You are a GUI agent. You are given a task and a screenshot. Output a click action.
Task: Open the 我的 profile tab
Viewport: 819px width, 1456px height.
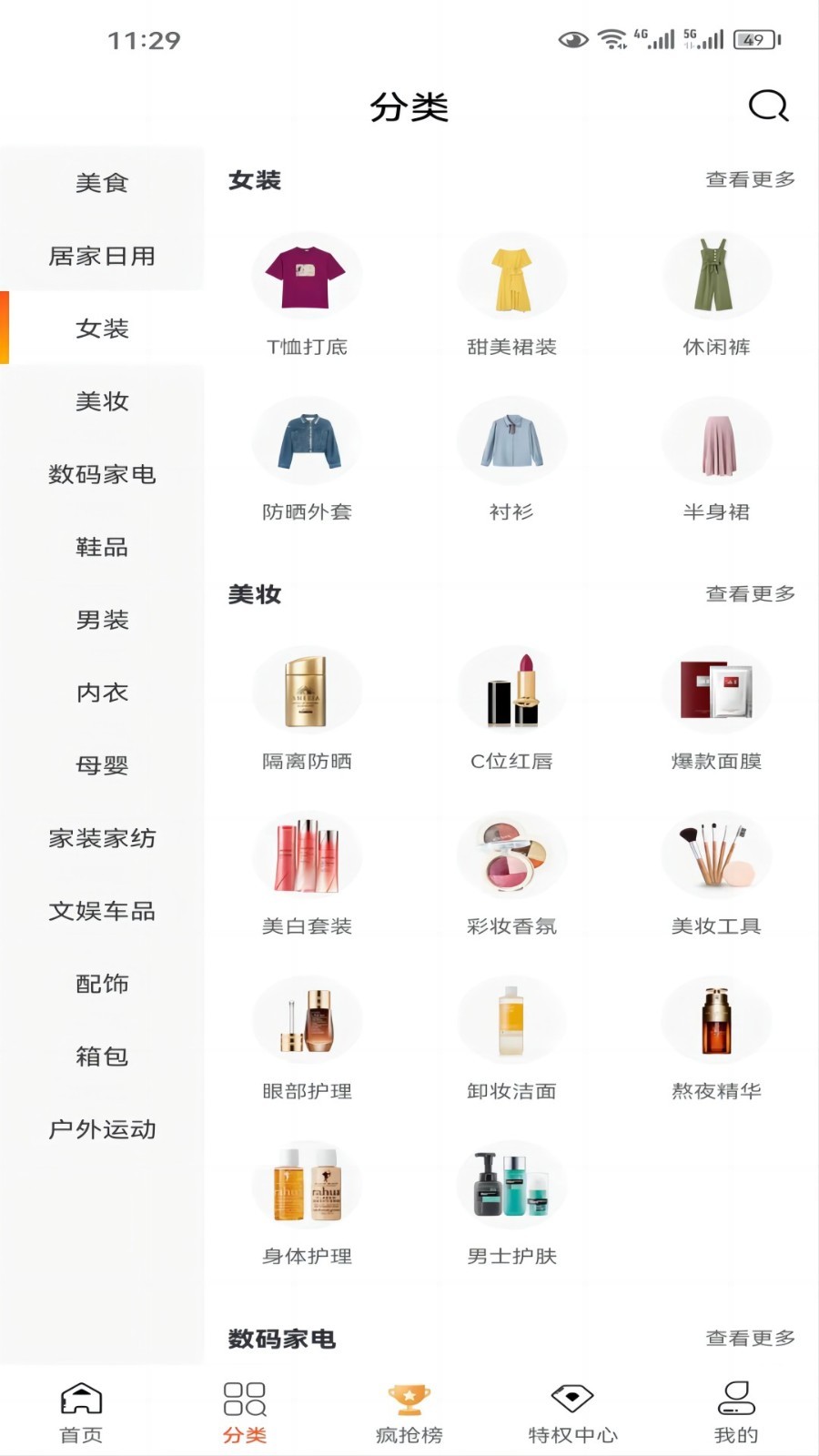pyautogui.click(x=735, y=1412)
